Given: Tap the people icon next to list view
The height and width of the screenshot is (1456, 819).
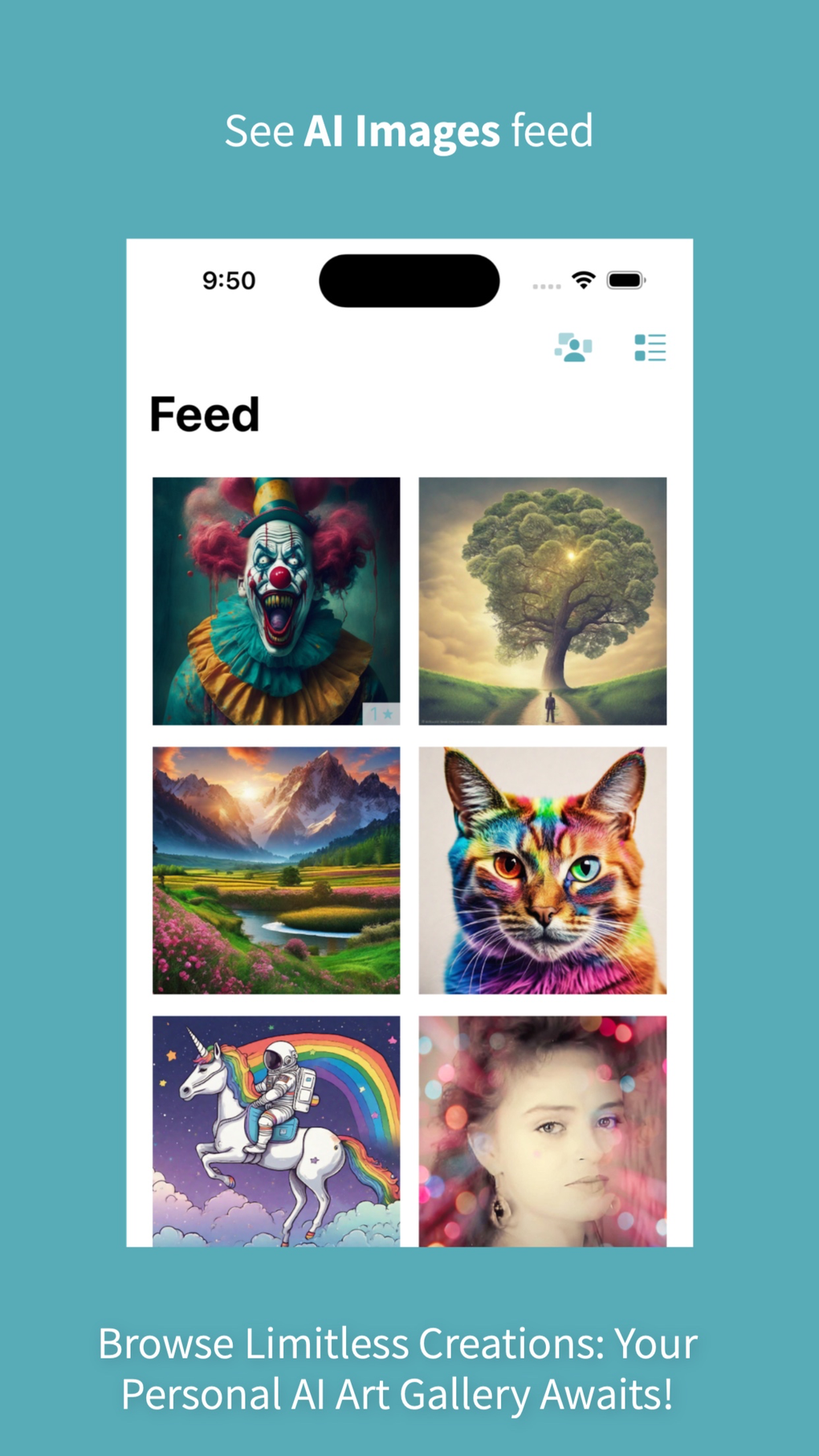Looking at the screenshot, I should point(572,347).
